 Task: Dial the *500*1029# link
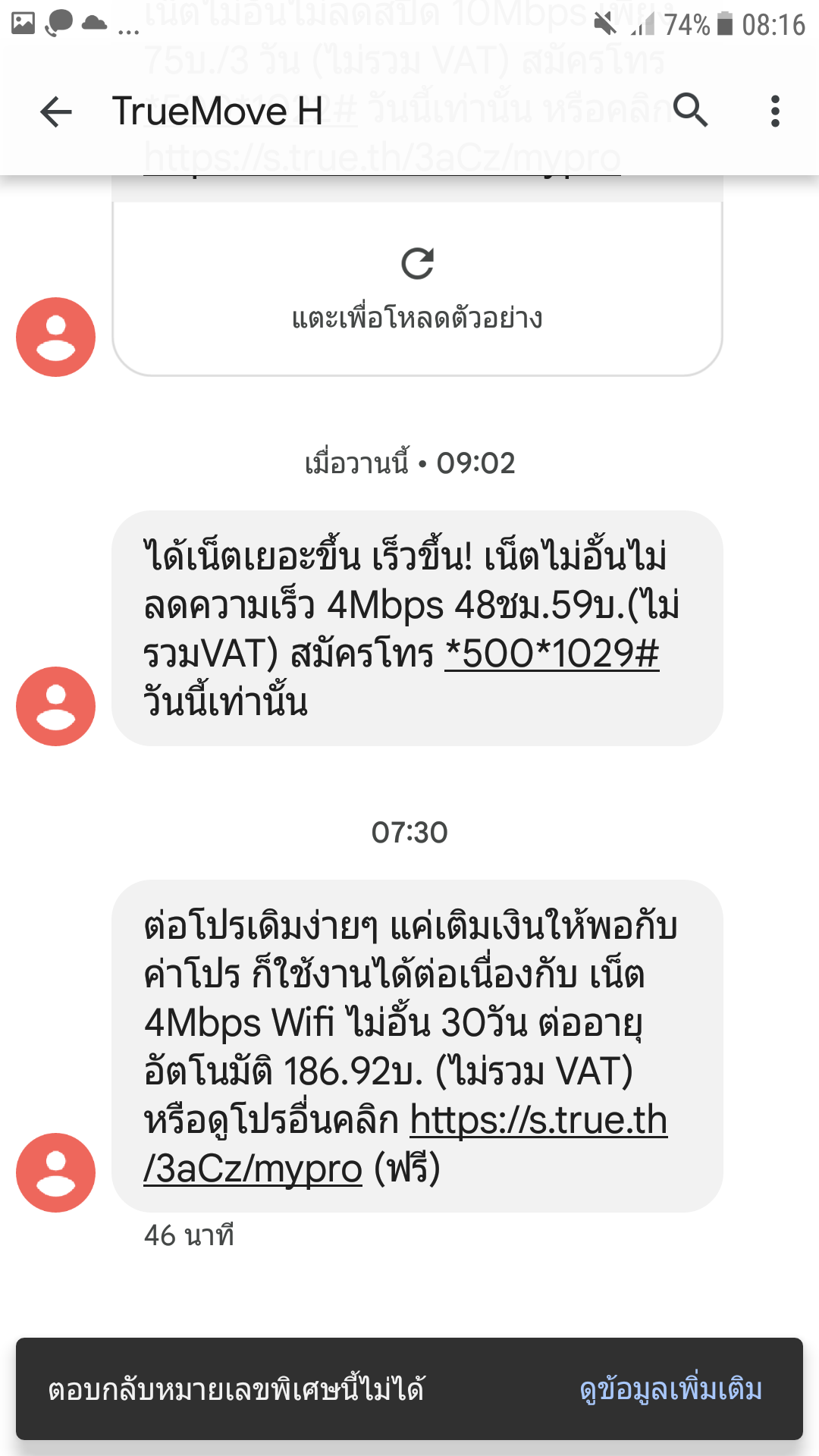551,654
